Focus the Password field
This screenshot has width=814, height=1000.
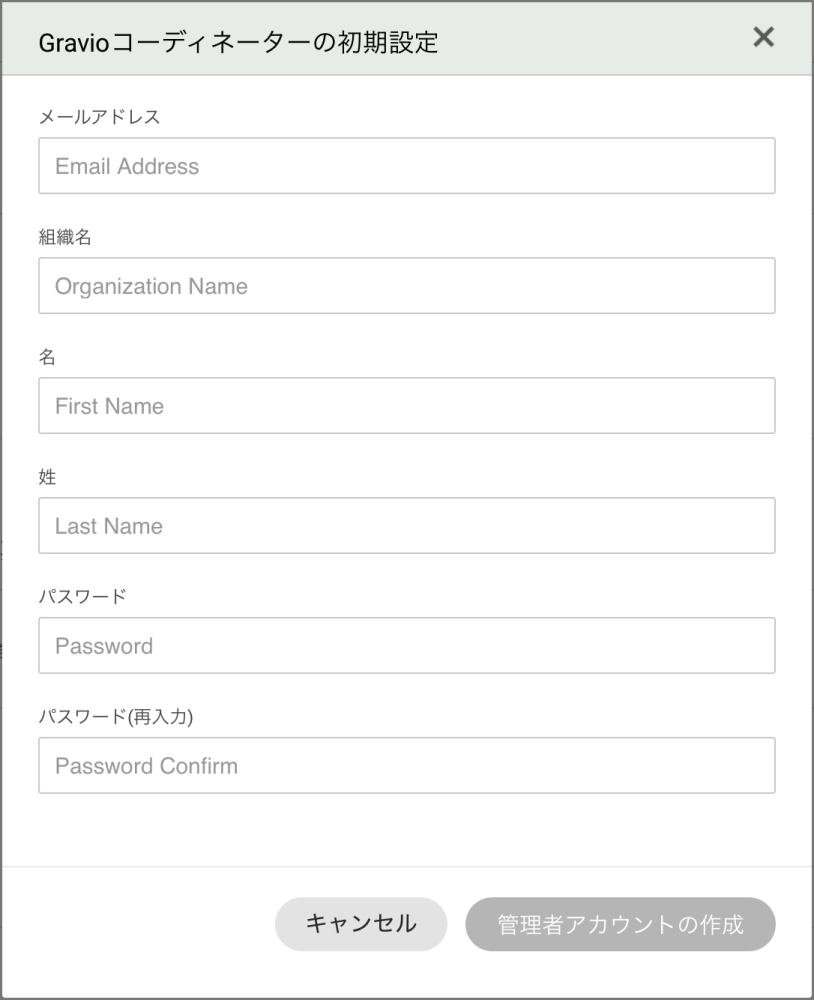pyautogui.click(x=406, y=646)
